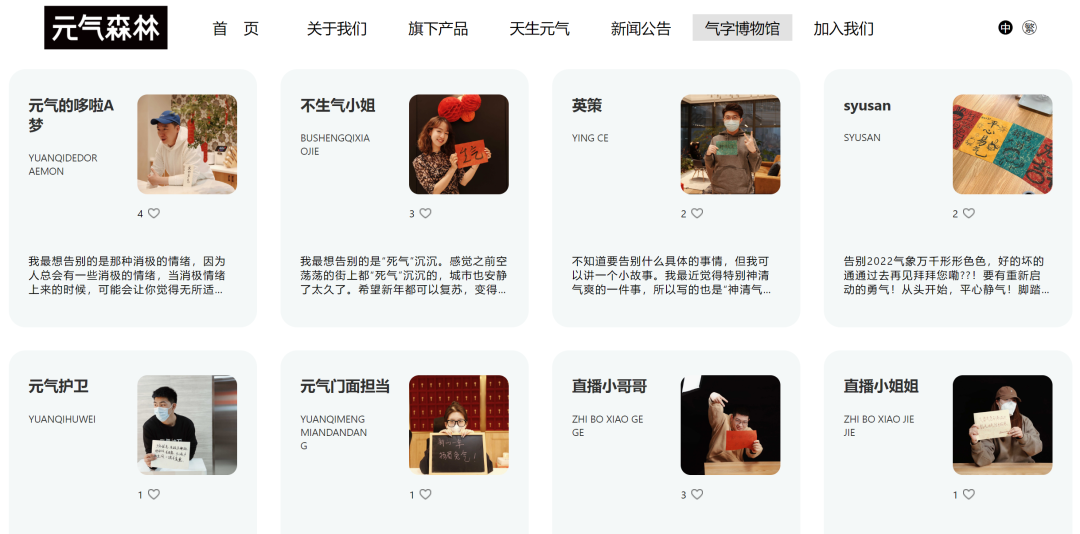Go to the 元气森林 logo home
1080x534 pixels.
(x=106, y=28)
